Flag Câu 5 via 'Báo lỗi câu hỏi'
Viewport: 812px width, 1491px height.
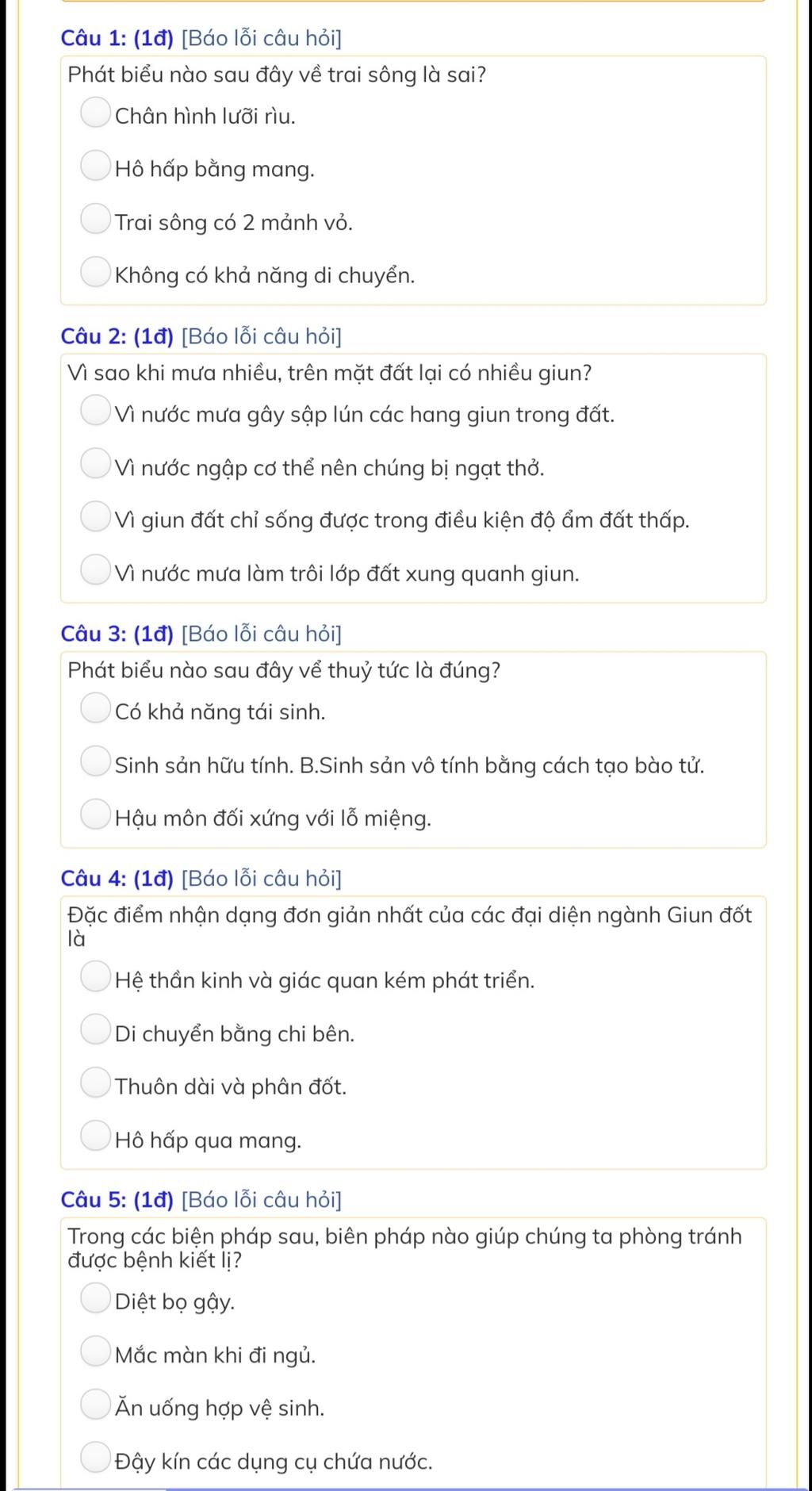(x=262, y=1200)
